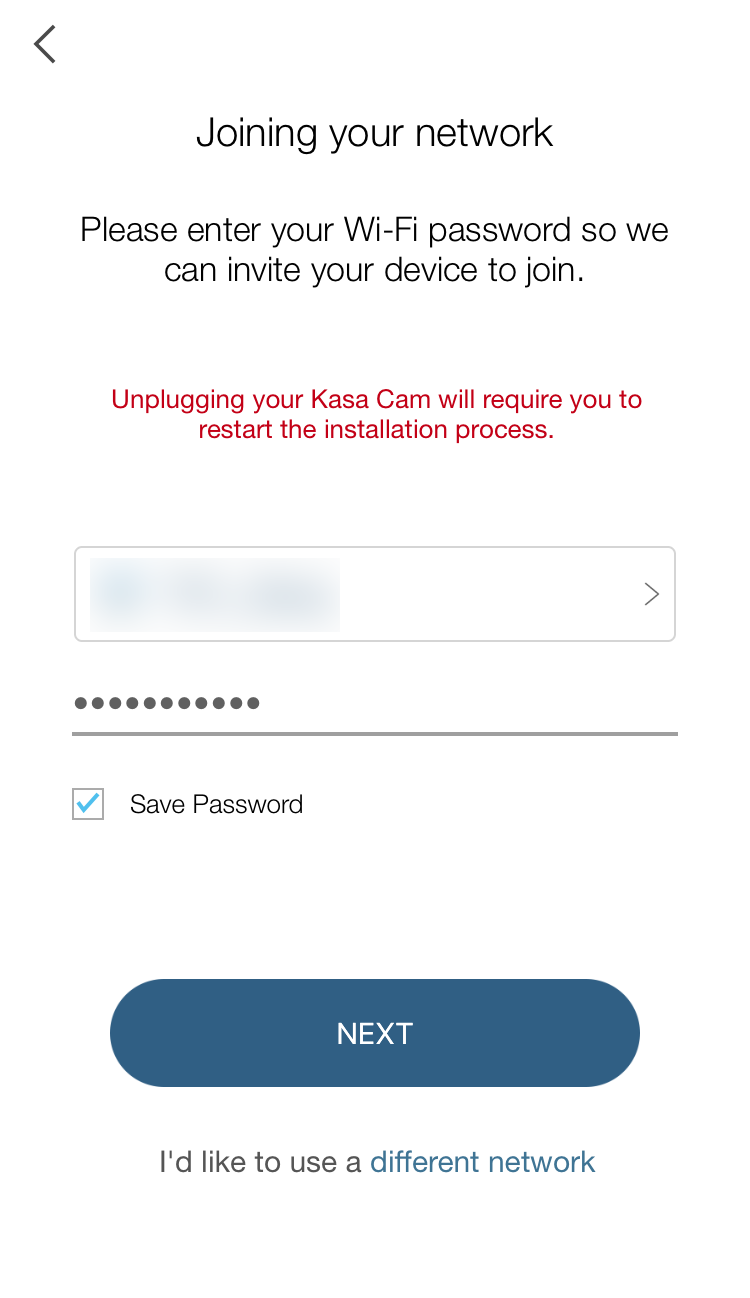Tap the Wi-Fi password field
Screen dimensions: 750x1298
click(375, 703)
